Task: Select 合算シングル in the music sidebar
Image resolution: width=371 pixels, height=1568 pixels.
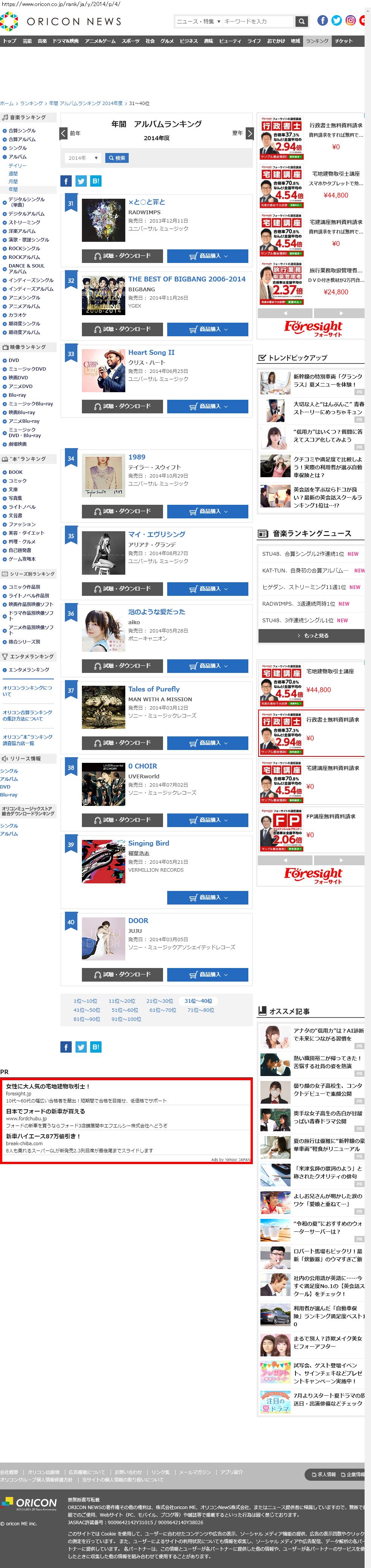Action: pos(22,130)
